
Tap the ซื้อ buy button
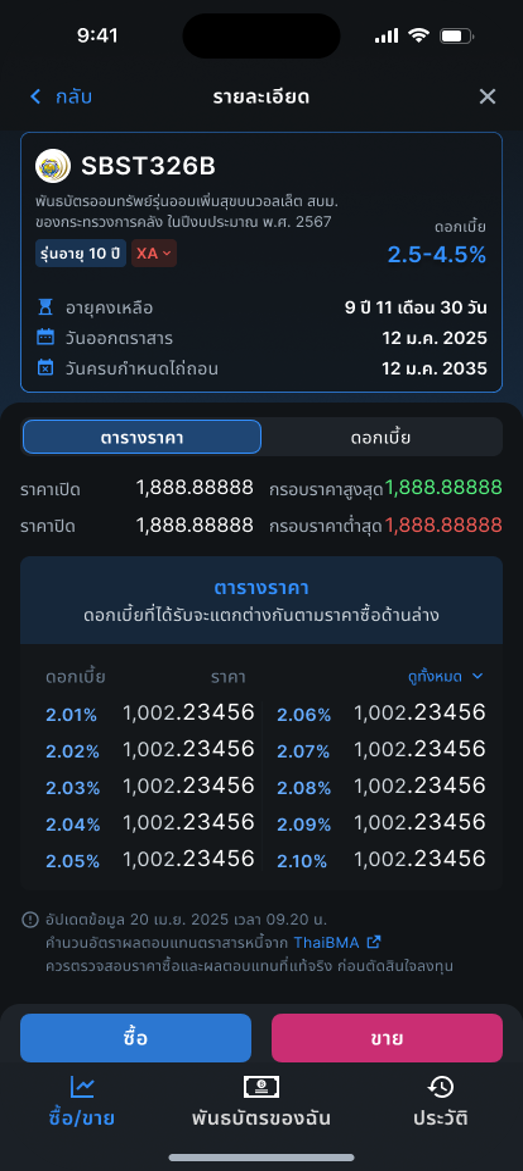coord(136,1038)
